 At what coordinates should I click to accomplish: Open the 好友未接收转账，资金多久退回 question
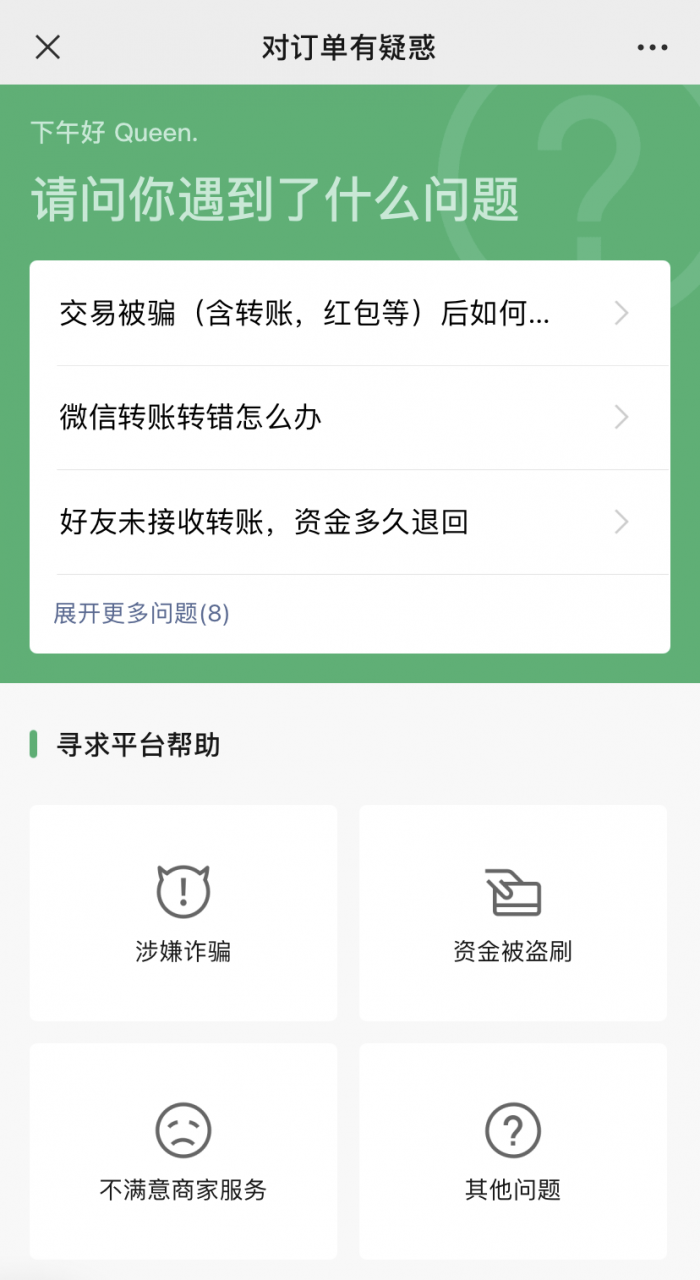[349, 522]
